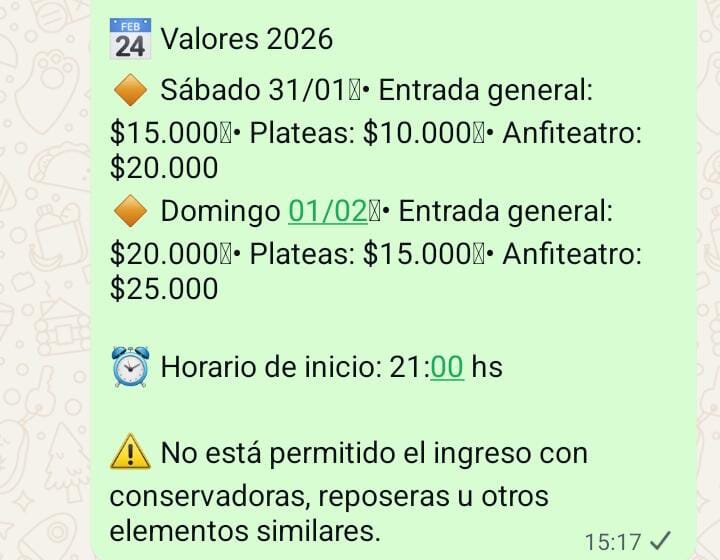
Task: Tap the underlined 01/02 date link
Action: (327, 212)
